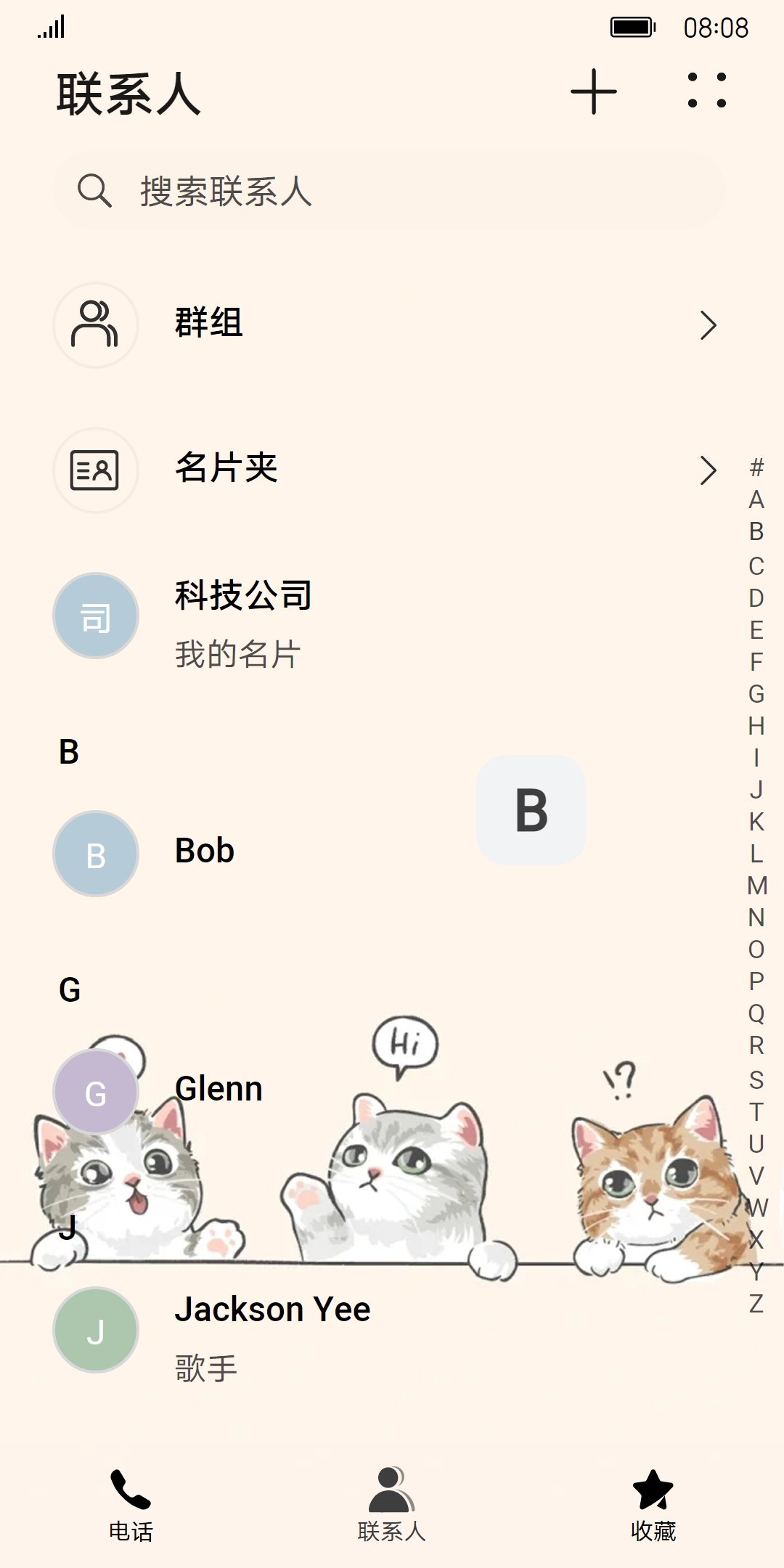Jump to letter G in the index

[756, 694]
